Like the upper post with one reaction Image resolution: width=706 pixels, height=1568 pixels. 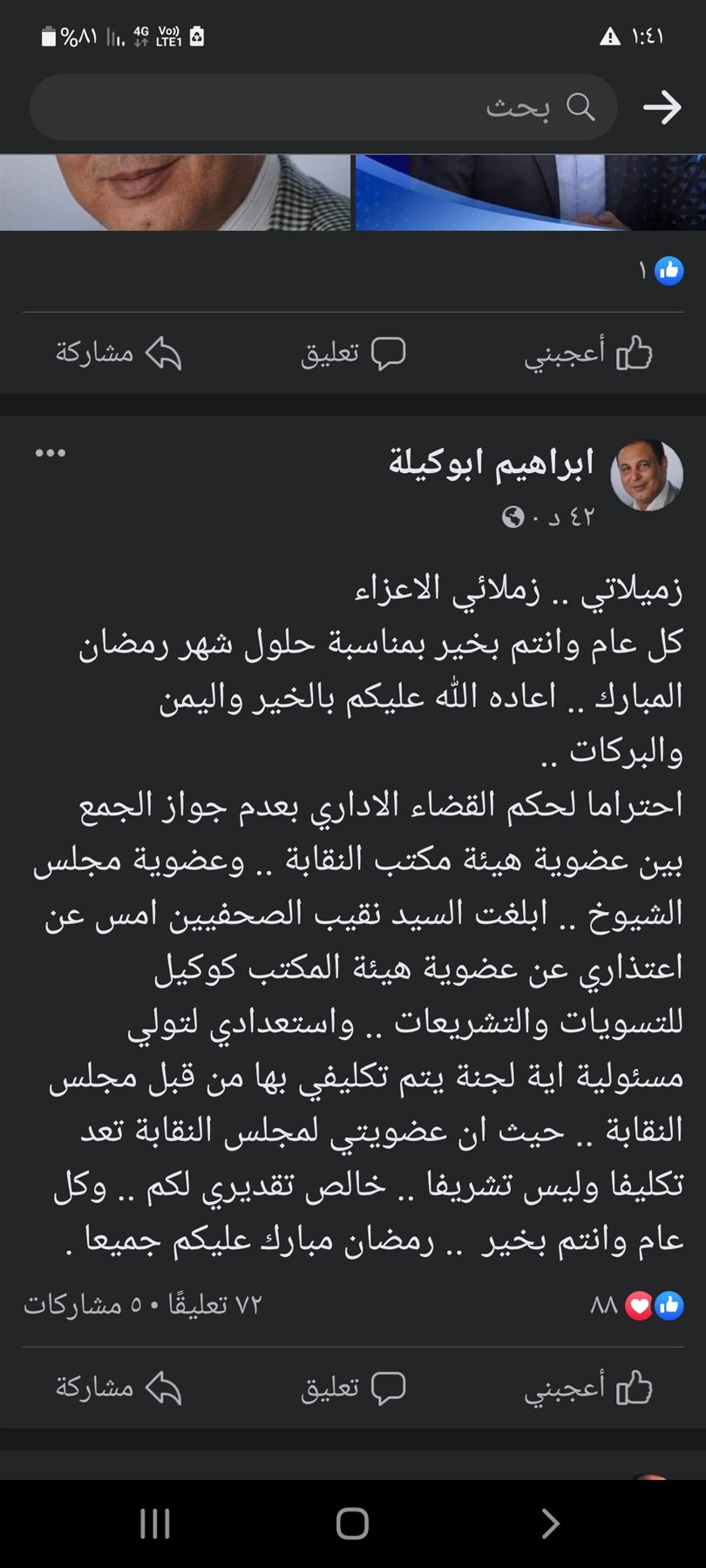(x=587, y=353)
